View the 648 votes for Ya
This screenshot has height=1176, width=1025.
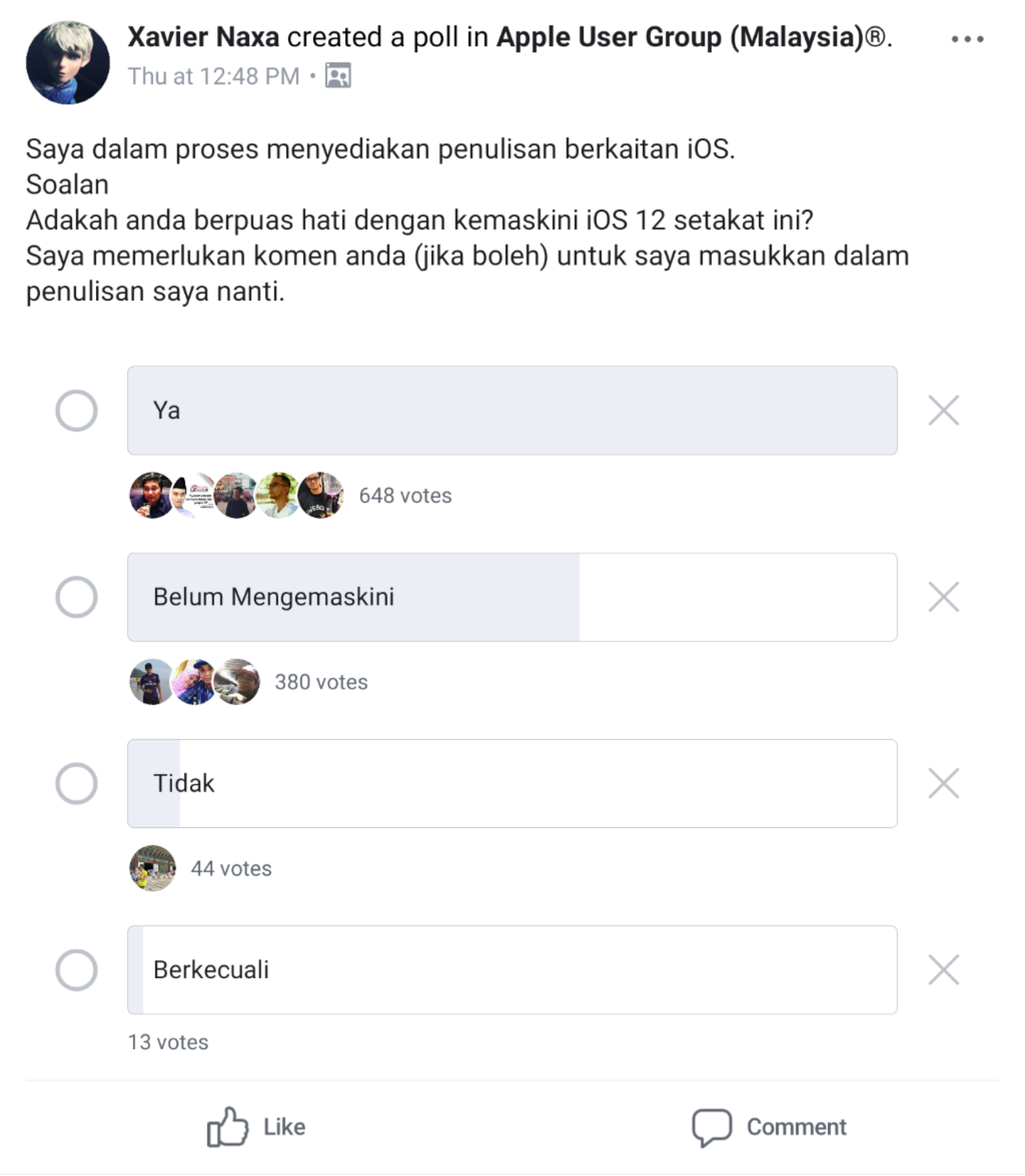(405, 496)
